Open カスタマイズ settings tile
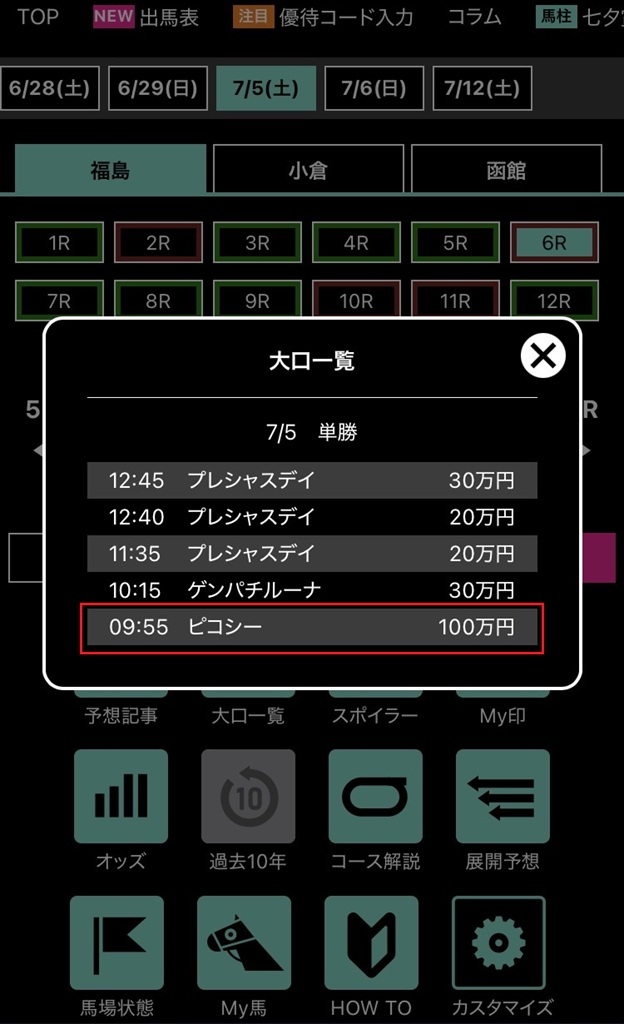 pos(499,955)
